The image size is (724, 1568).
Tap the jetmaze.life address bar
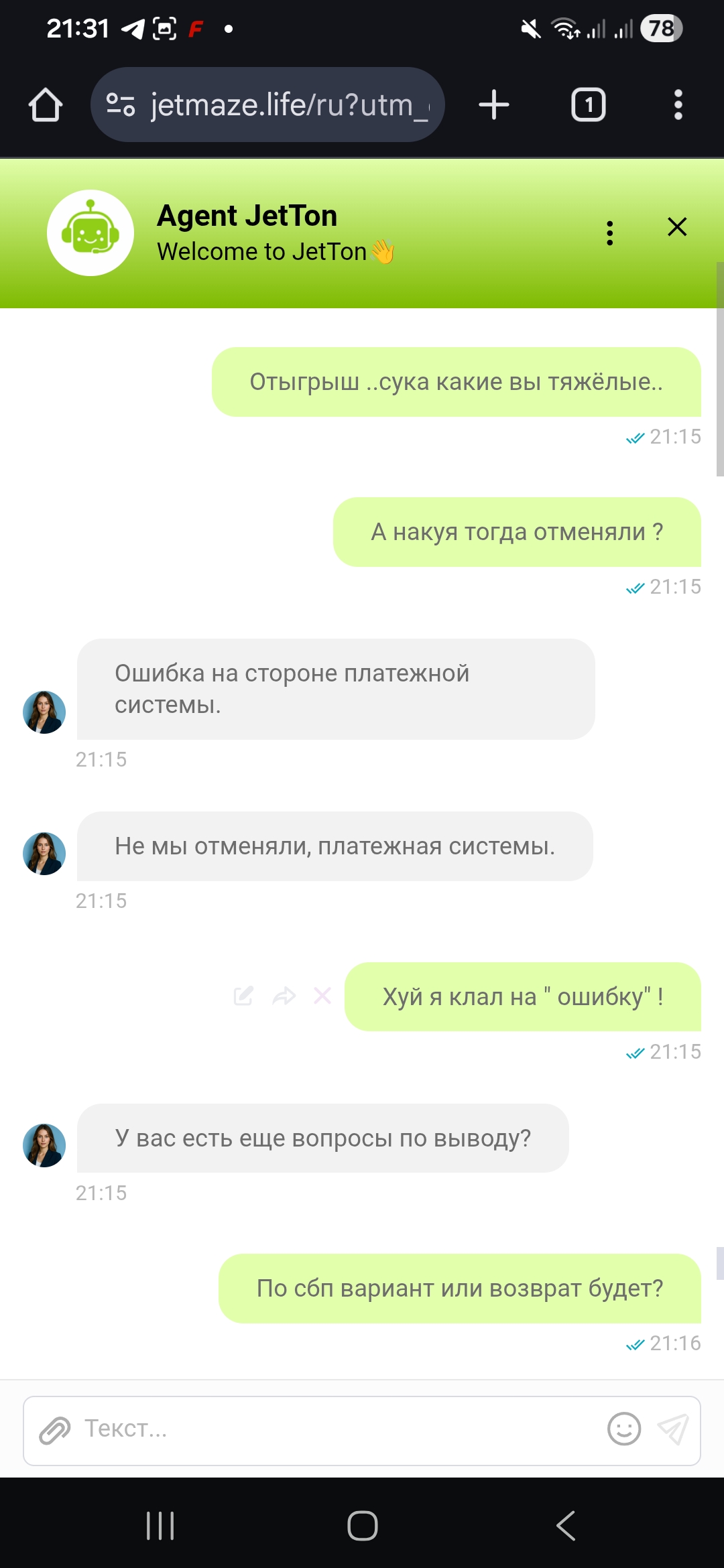pyautogui.click(x=282, y=105)
